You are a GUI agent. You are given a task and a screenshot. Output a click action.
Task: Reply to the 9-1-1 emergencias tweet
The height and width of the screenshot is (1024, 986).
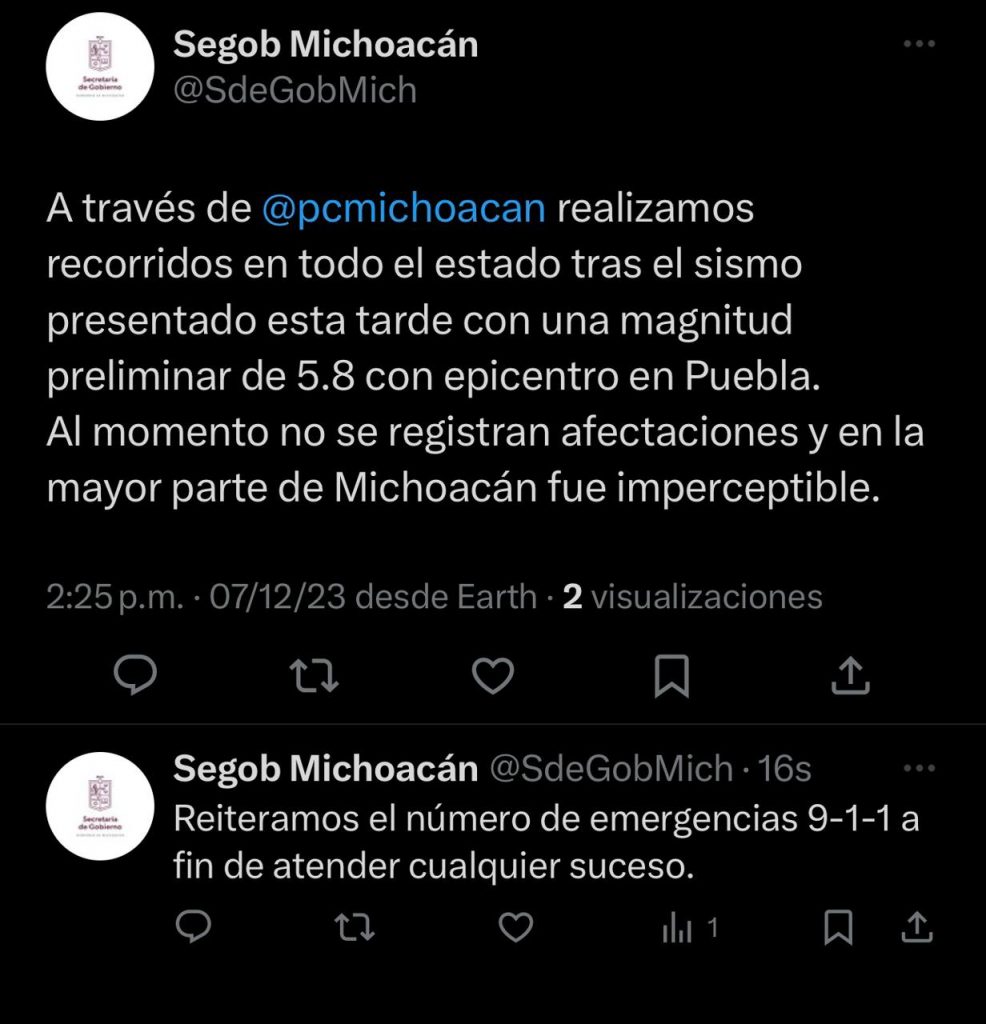click(x=191, y=929)
